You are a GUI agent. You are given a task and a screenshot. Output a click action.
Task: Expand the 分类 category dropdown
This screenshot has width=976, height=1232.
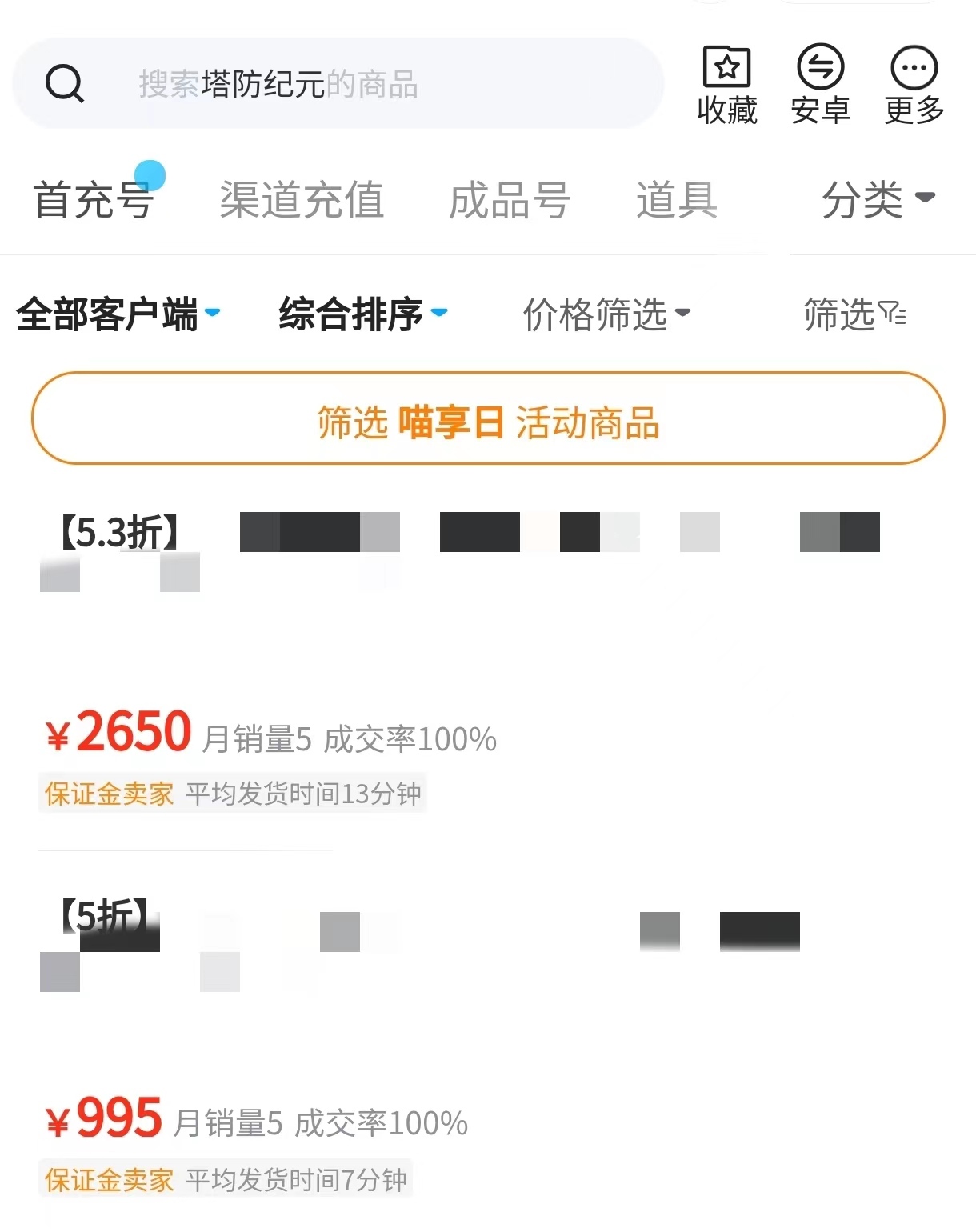(878, 200)
